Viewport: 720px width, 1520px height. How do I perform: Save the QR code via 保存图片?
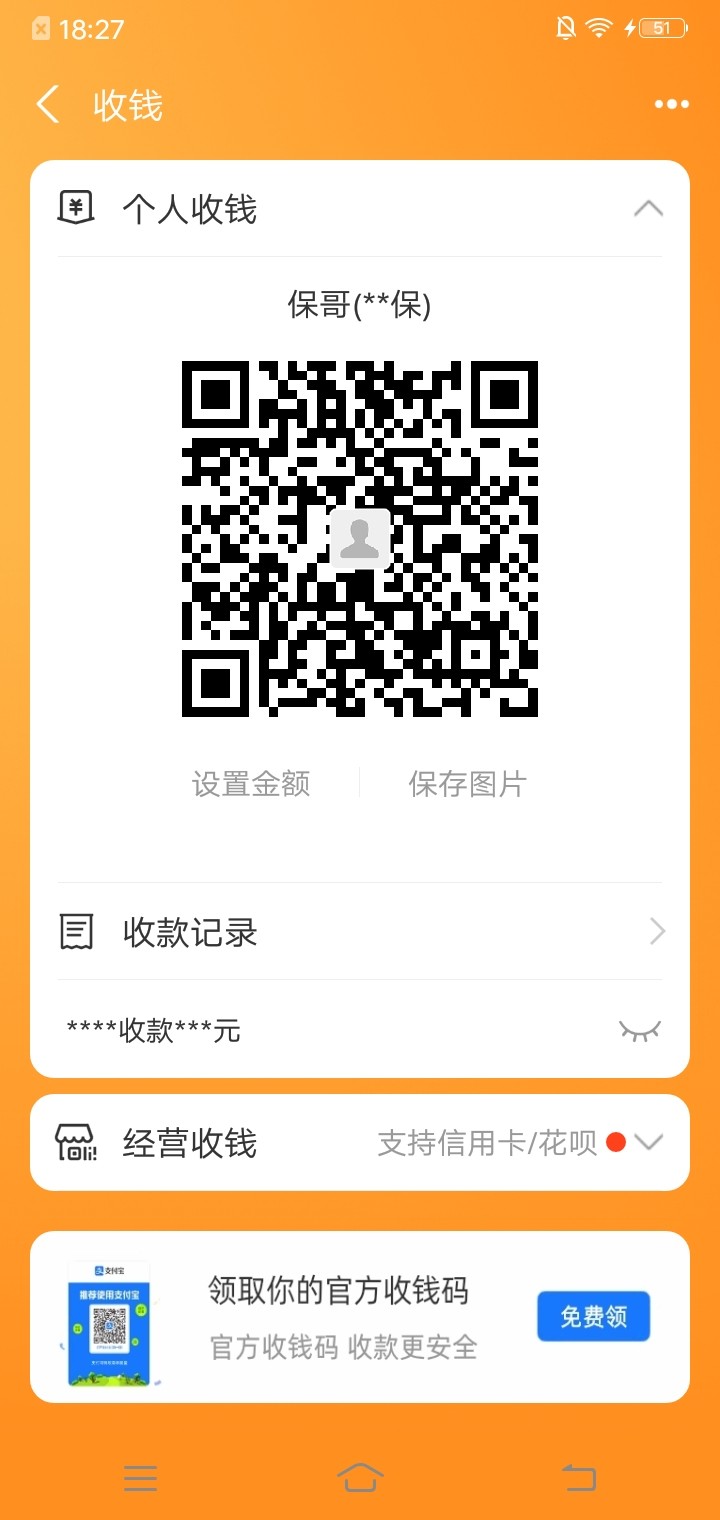(x=467, y=784)
